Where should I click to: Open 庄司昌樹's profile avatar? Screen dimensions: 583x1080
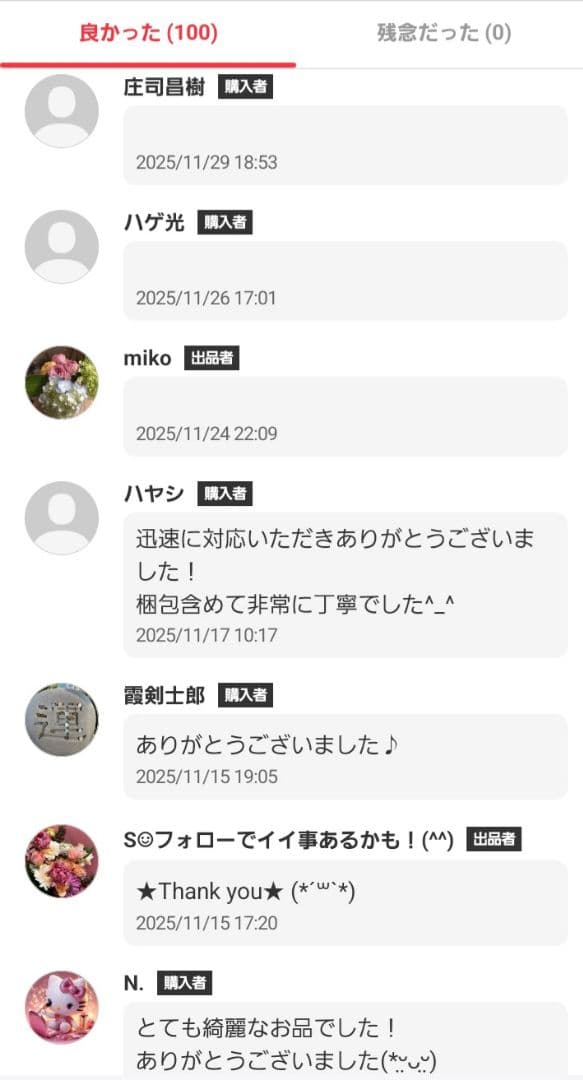61,111
